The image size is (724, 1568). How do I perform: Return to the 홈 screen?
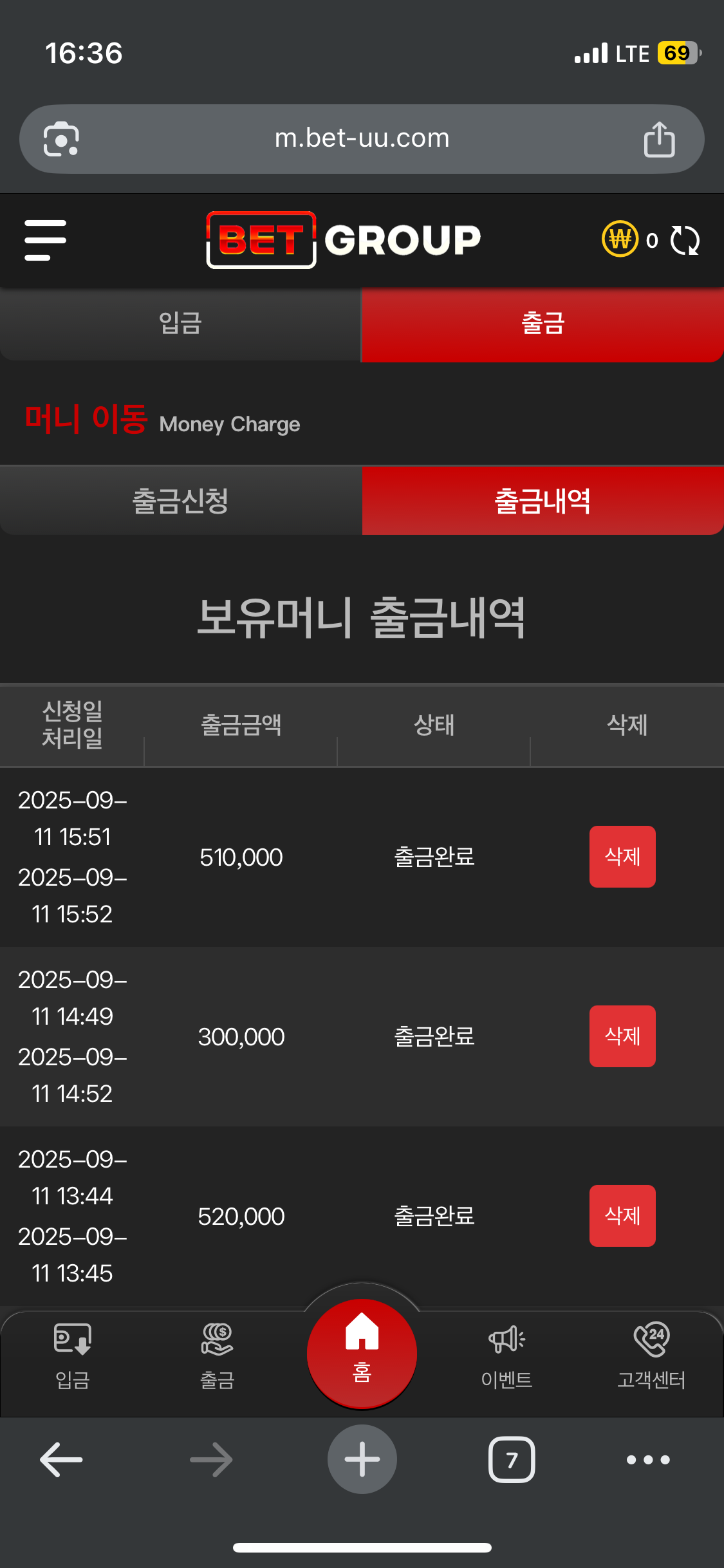tap(362, 1353)
